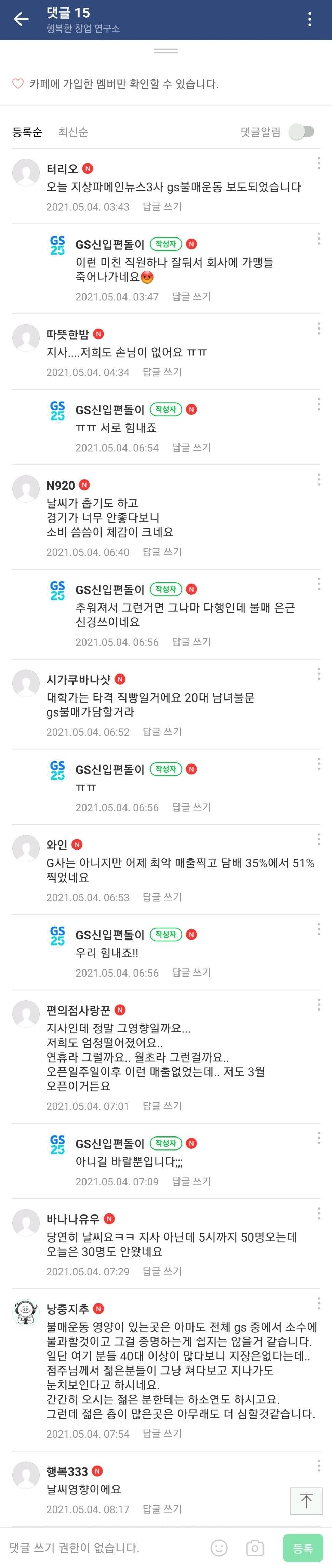Switch to 최신순 sorting

73,131
